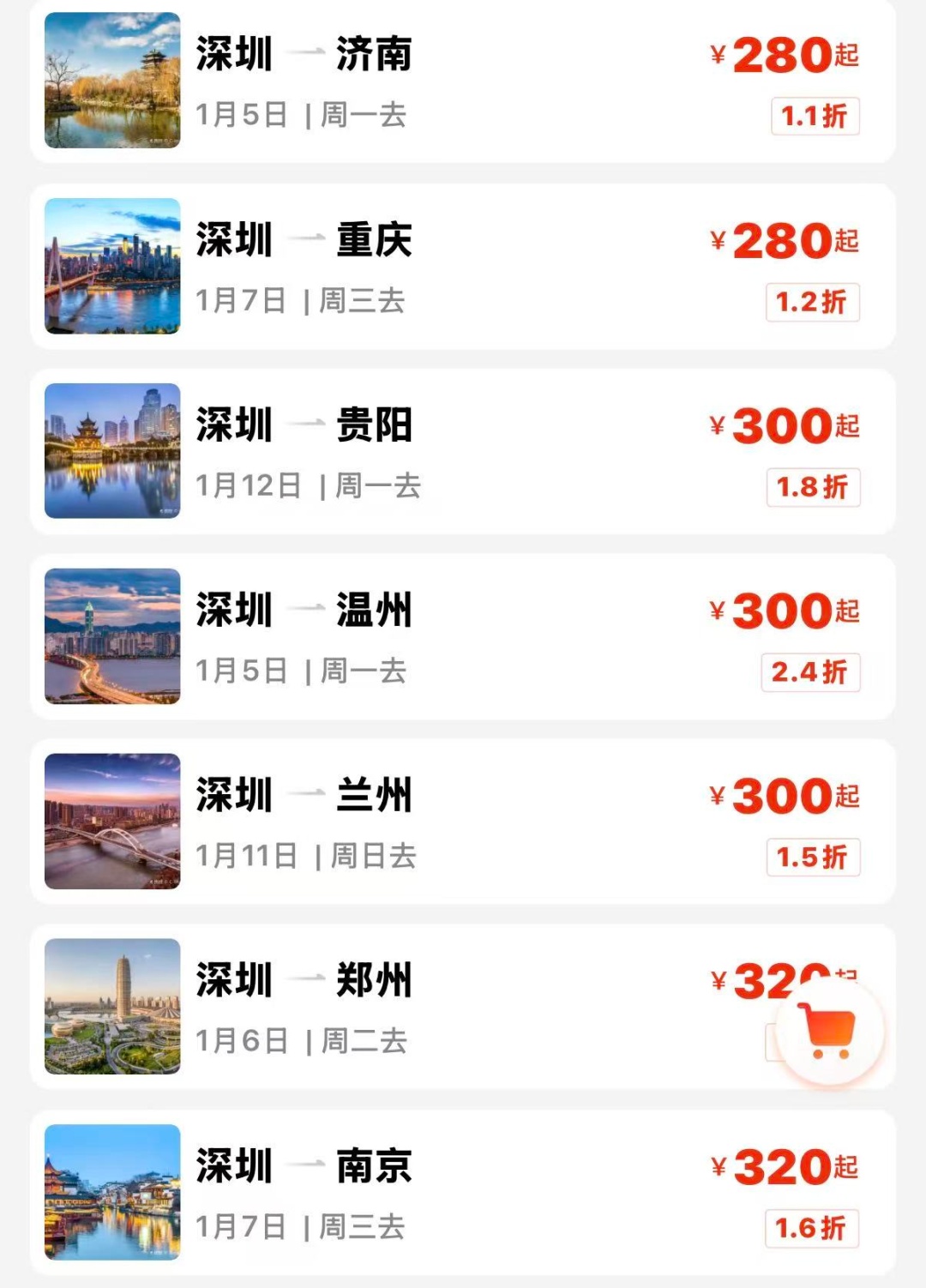This screenshot has height=1288, width=926.
Task: Click the 南京 destination thumbnail
Action: 111,1192
